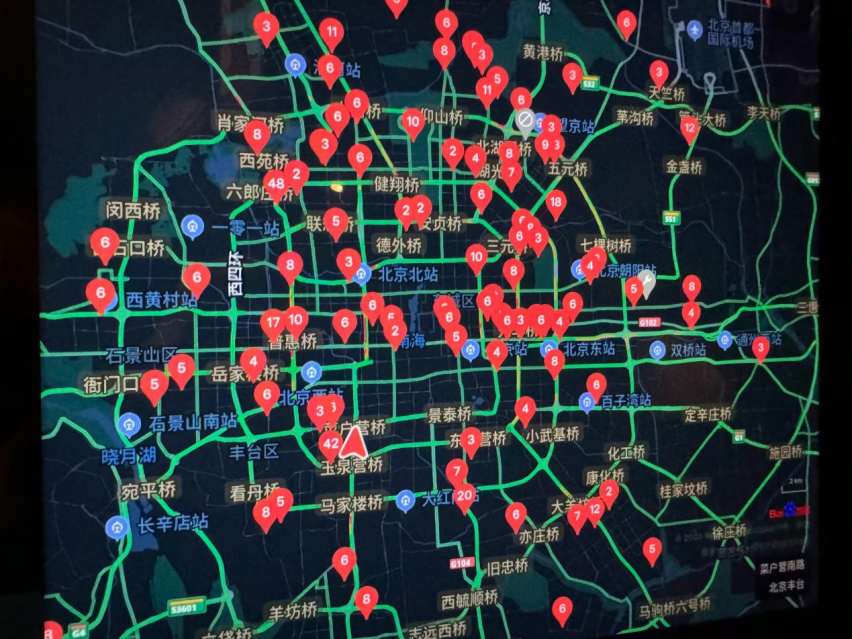Open the pin labeled 20 near 大红门
The image size is (852, 639).
click(465, 495)
